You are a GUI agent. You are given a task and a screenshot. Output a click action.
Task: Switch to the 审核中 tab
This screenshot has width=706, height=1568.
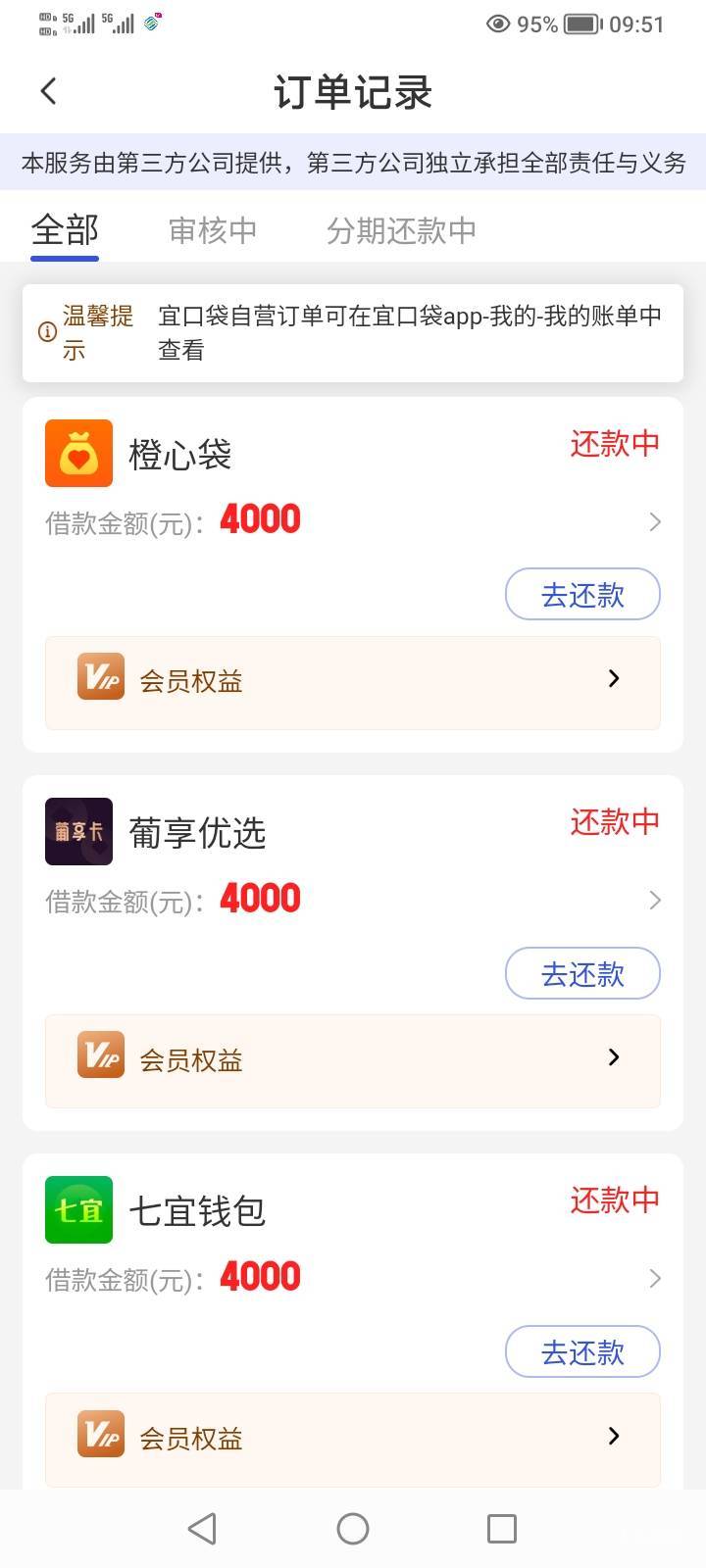pyautogui.click(x=213, y=231)
